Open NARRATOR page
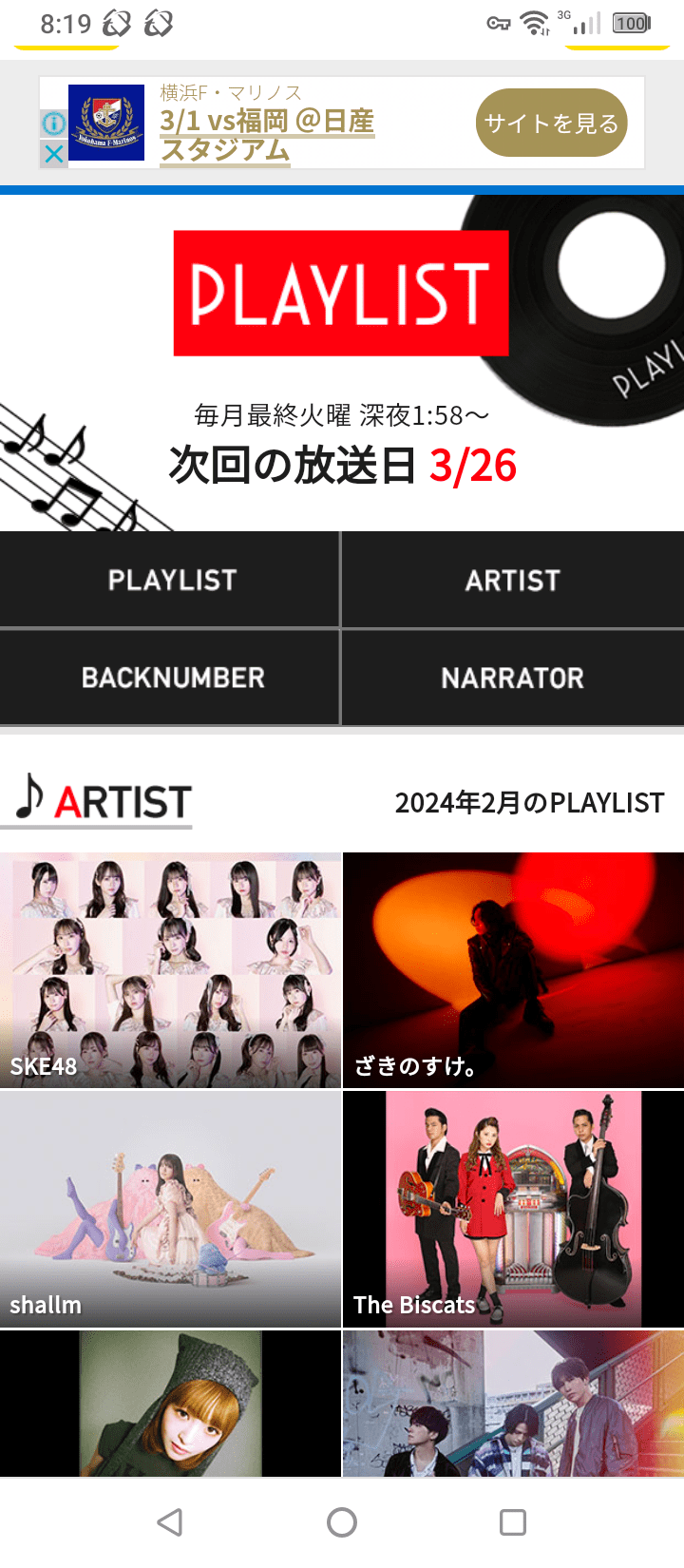Viewport: 684px width, 1568px height. click(x=512, y=678)
